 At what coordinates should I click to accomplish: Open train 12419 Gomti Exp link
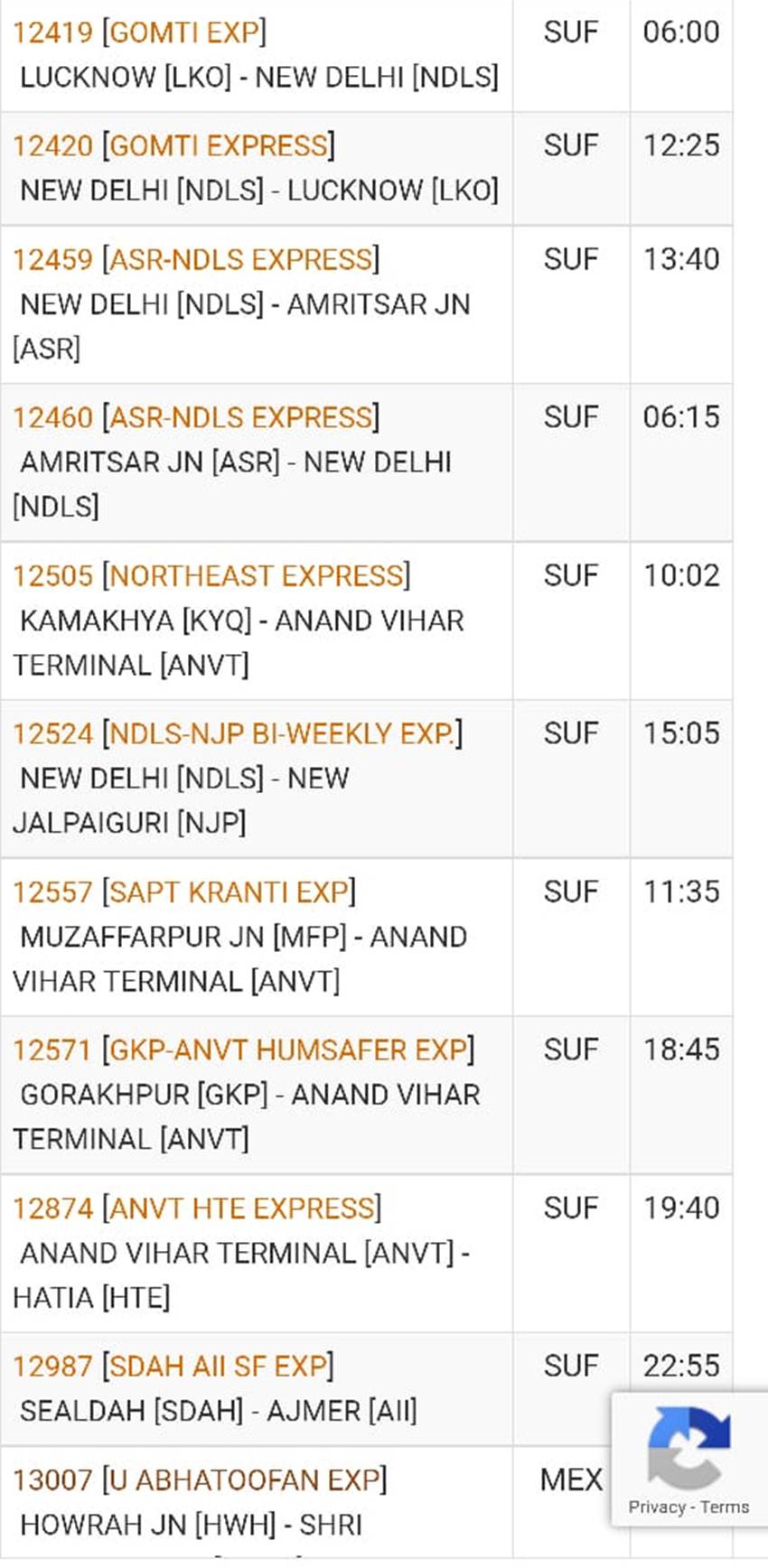click(x=139, y=33)
